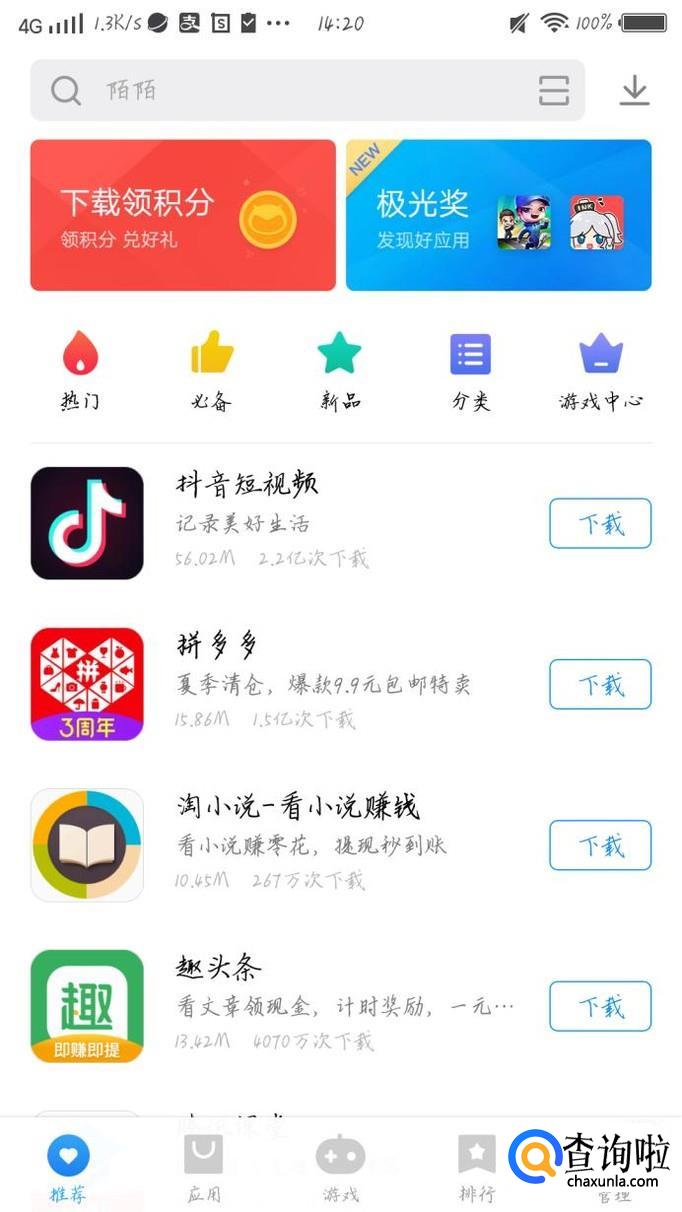
Task: Open the downloads manager arrow icon
Action: click(x=634, y=91)
